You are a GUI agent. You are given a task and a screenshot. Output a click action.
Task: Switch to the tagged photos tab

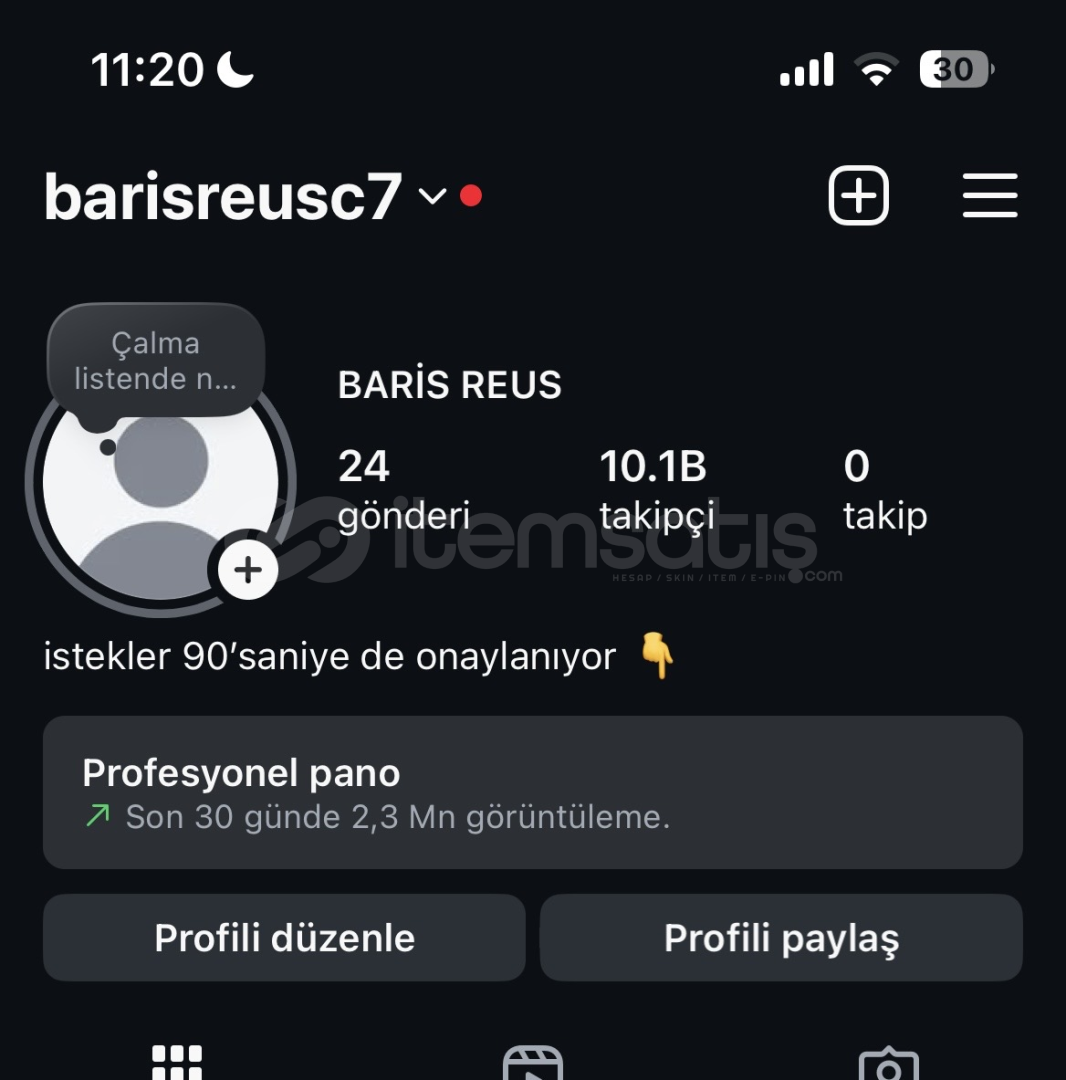tap(888, 1064)
